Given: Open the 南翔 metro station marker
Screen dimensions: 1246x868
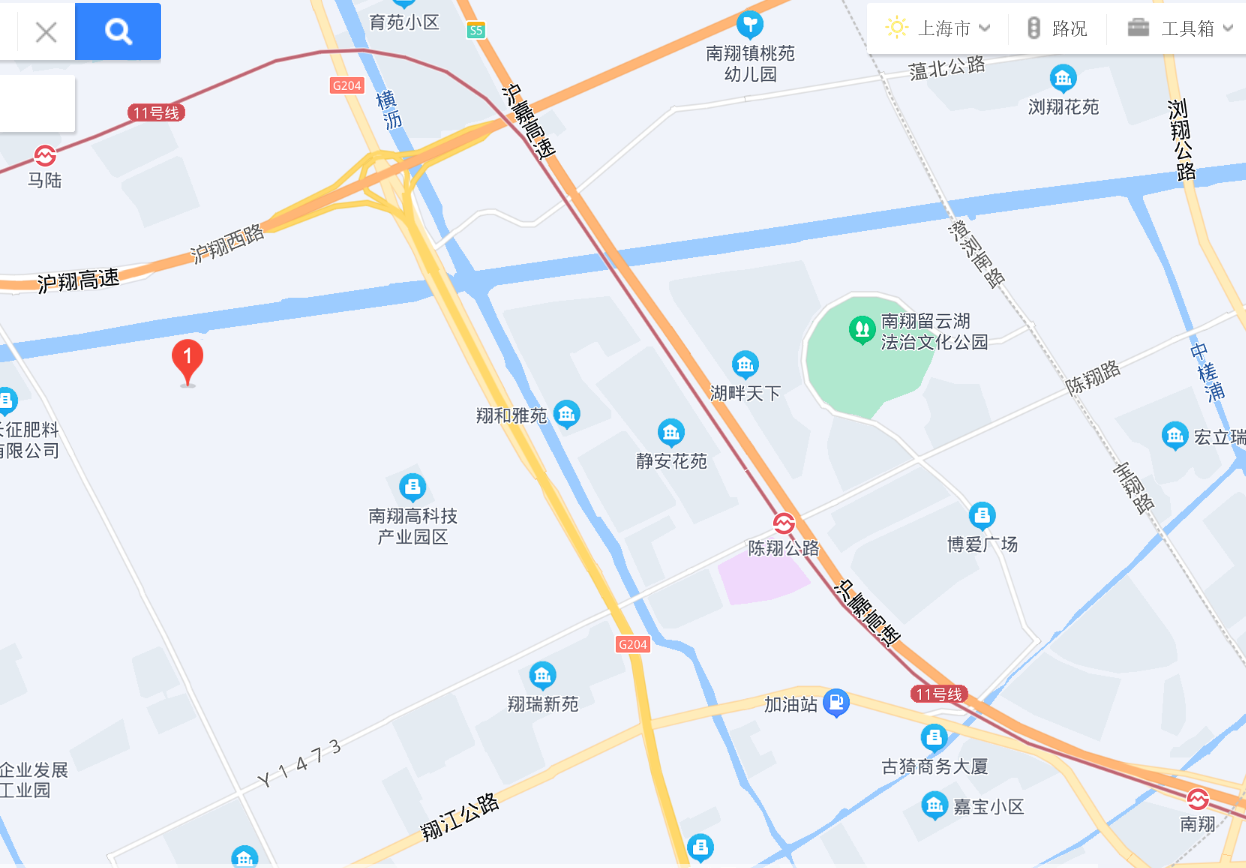Looking at the screenshot, I should coord(1197,799).
